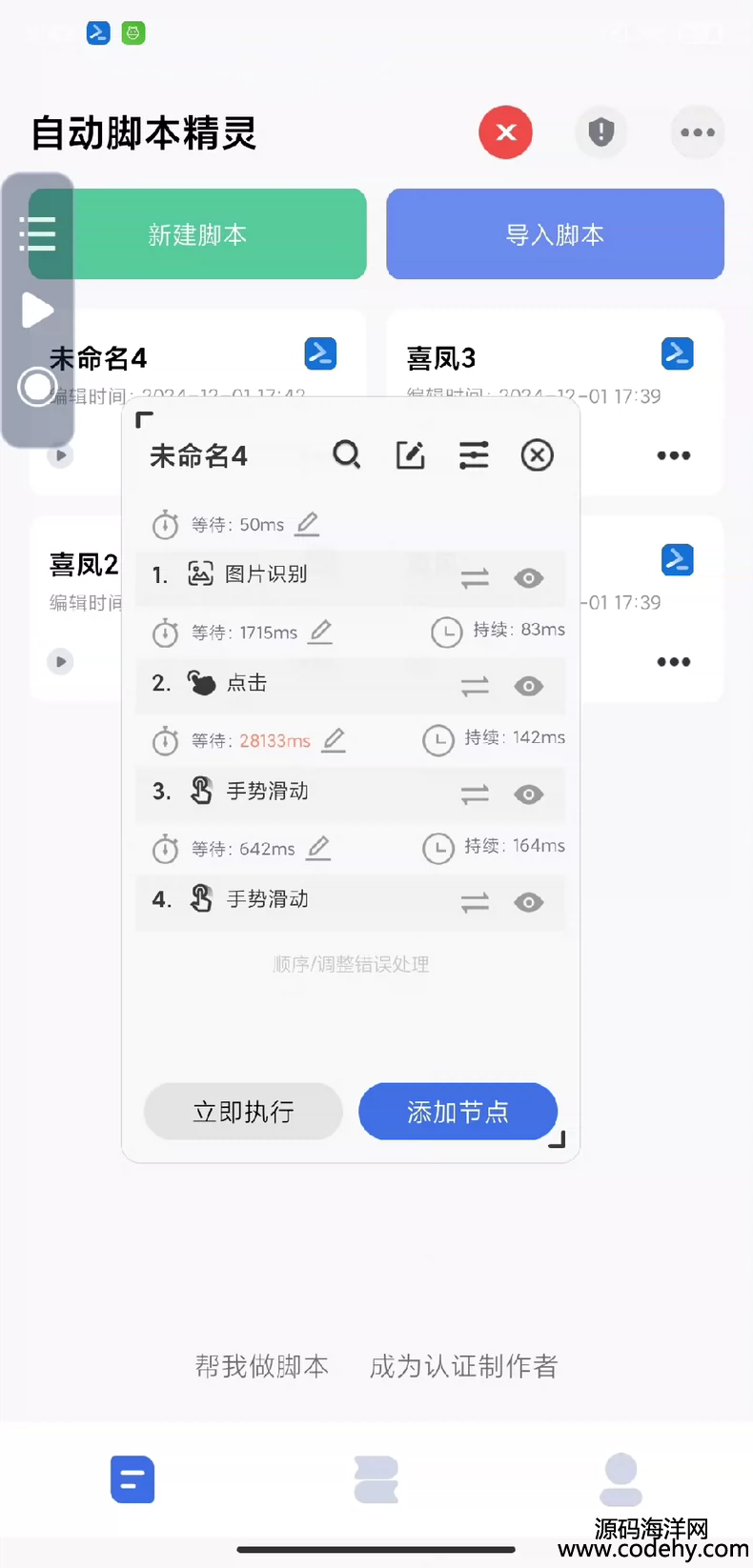
Task: Open the shield security icon
Action: tap(601, 132)
